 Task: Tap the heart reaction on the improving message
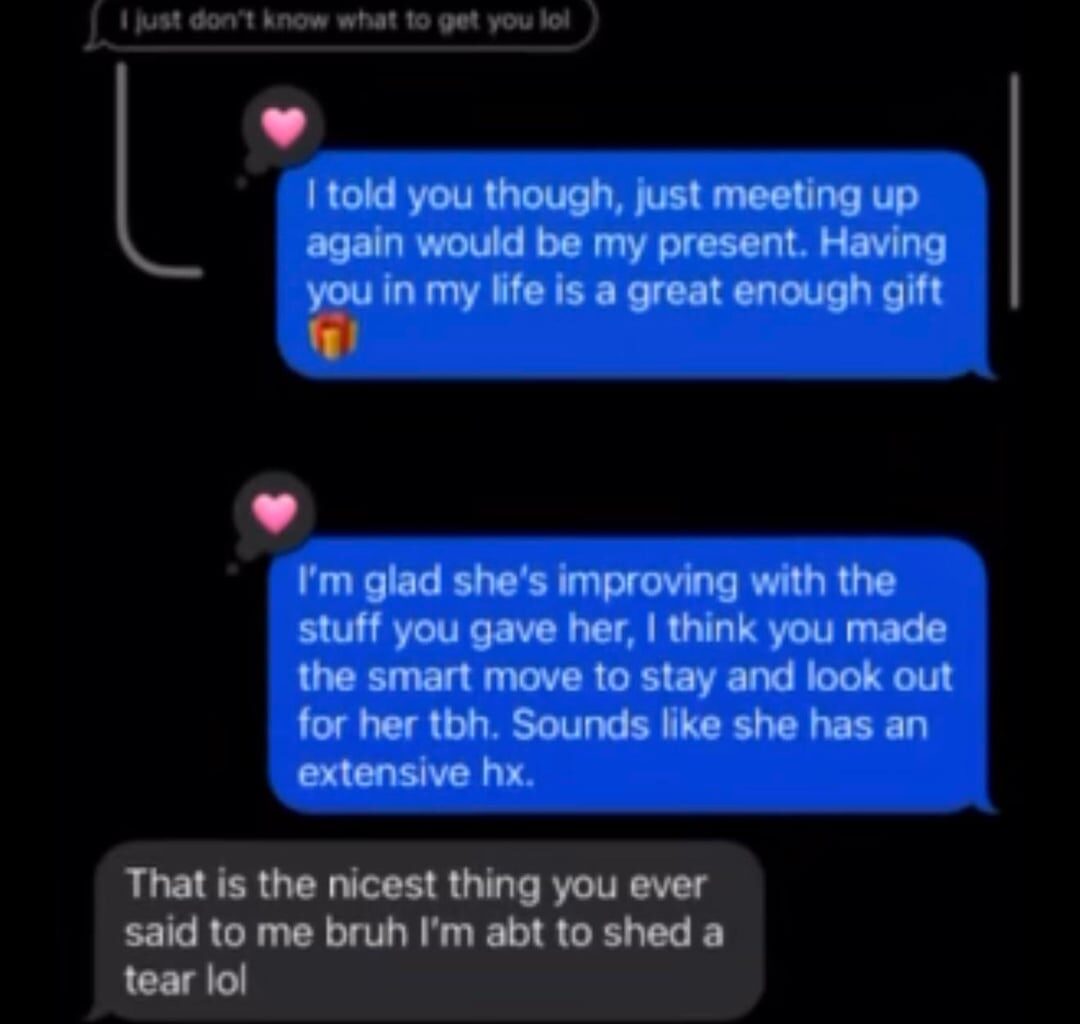(274, 513)
